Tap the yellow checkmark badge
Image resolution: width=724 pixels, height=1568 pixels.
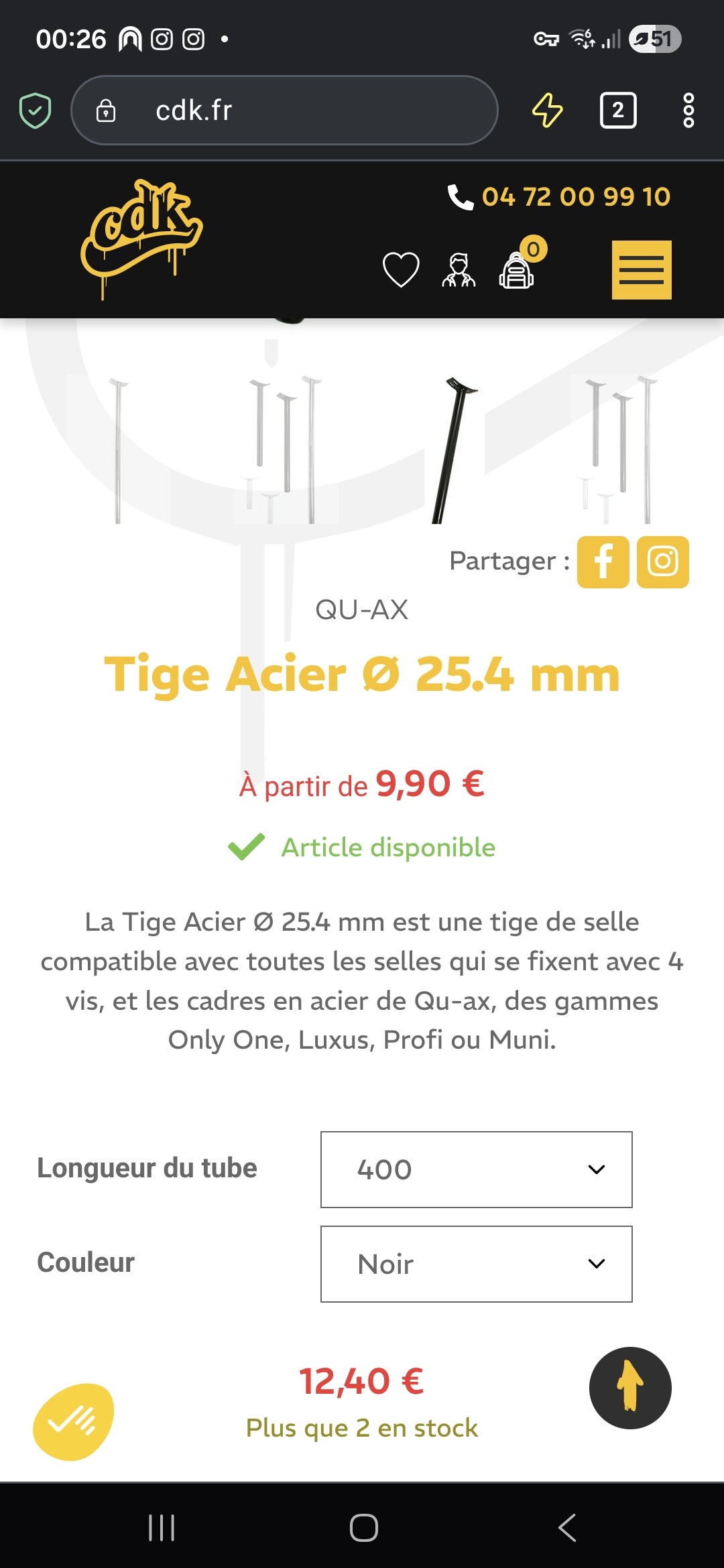coord(74,1421)
